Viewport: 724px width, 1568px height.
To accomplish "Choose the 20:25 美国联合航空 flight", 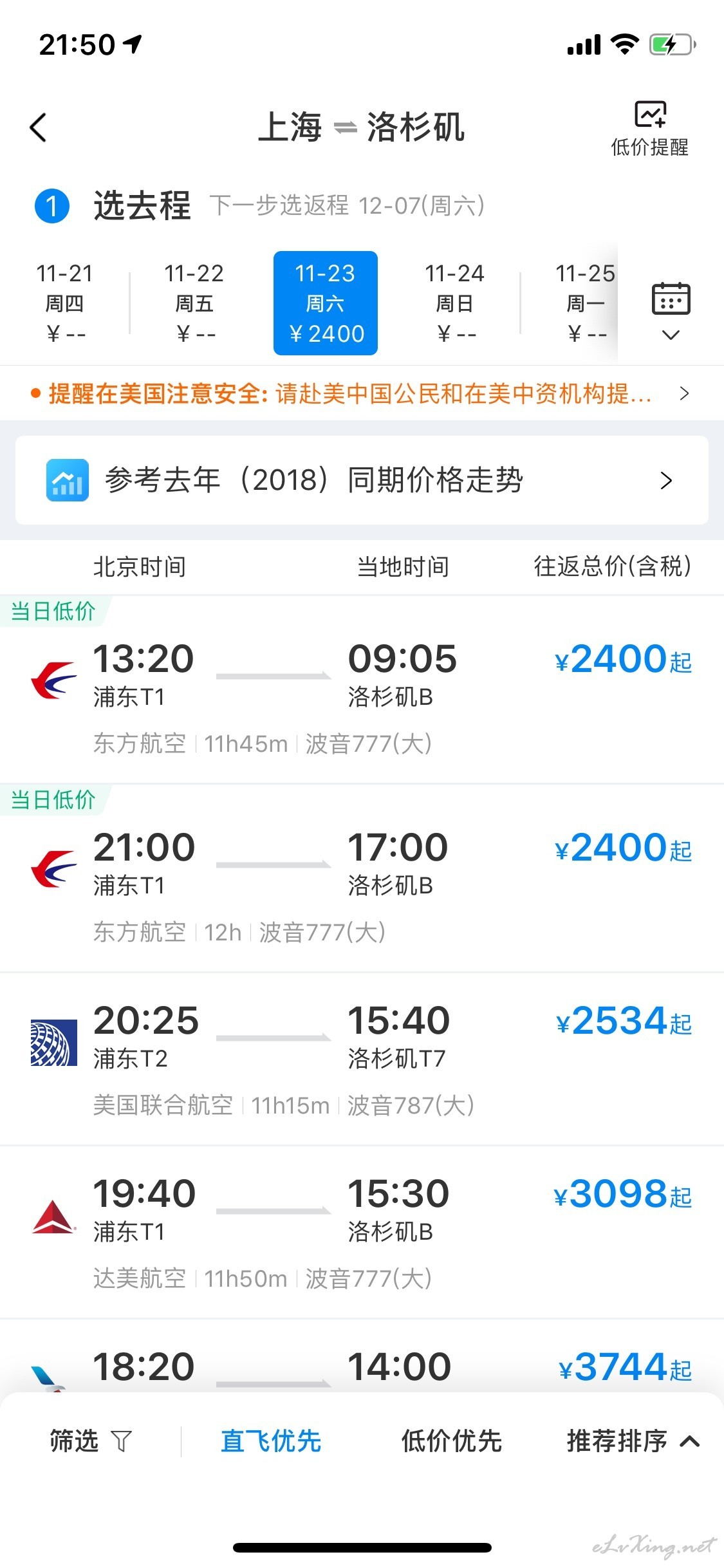I will coord(362,1059).
